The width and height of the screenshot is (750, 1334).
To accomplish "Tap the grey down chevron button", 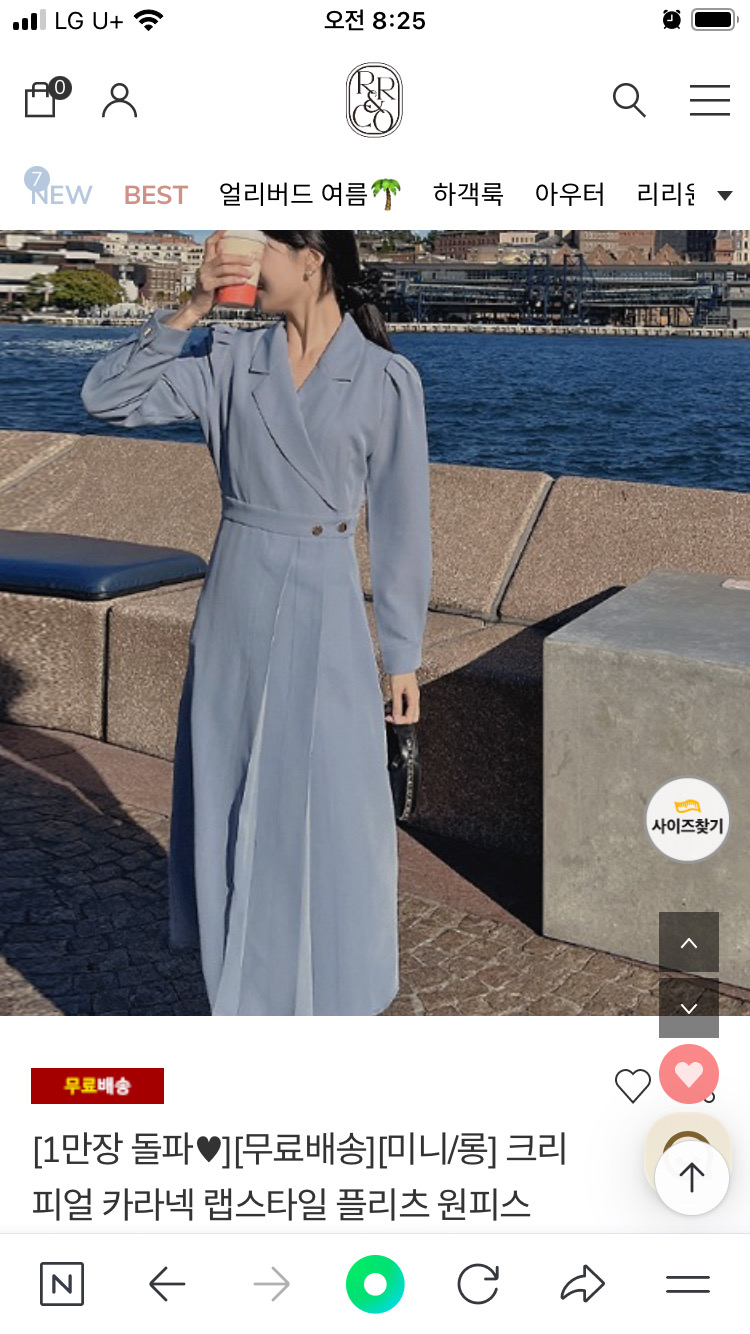I will [x=689, y=1007].
